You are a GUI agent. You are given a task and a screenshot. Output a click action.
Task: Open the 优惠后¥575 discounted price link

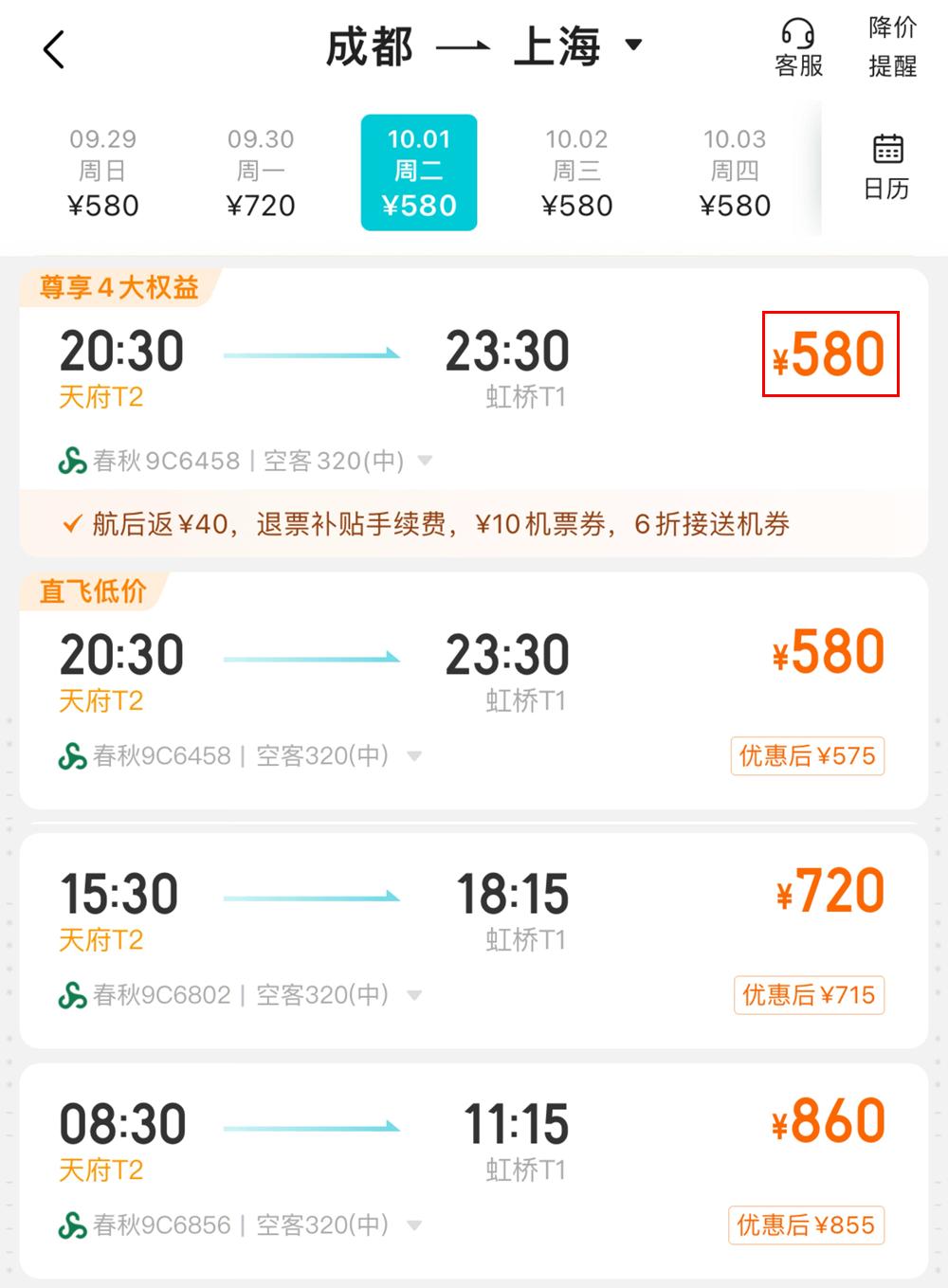coord(807,756)
